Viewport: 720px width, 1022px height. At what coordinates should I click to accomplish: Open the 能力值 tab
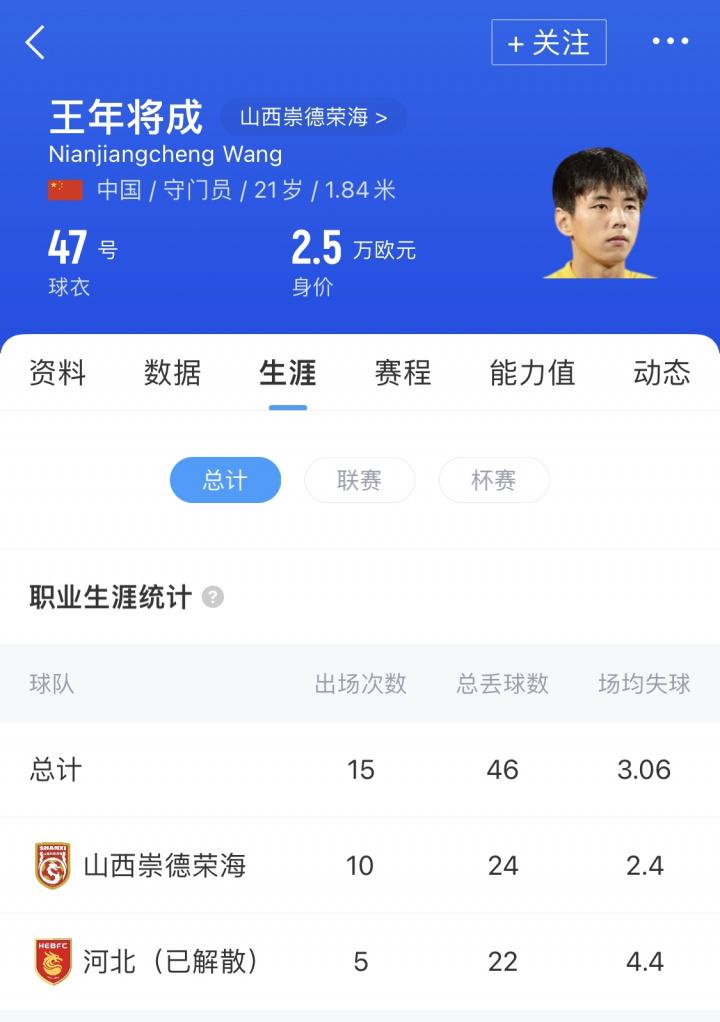[531, 373]
